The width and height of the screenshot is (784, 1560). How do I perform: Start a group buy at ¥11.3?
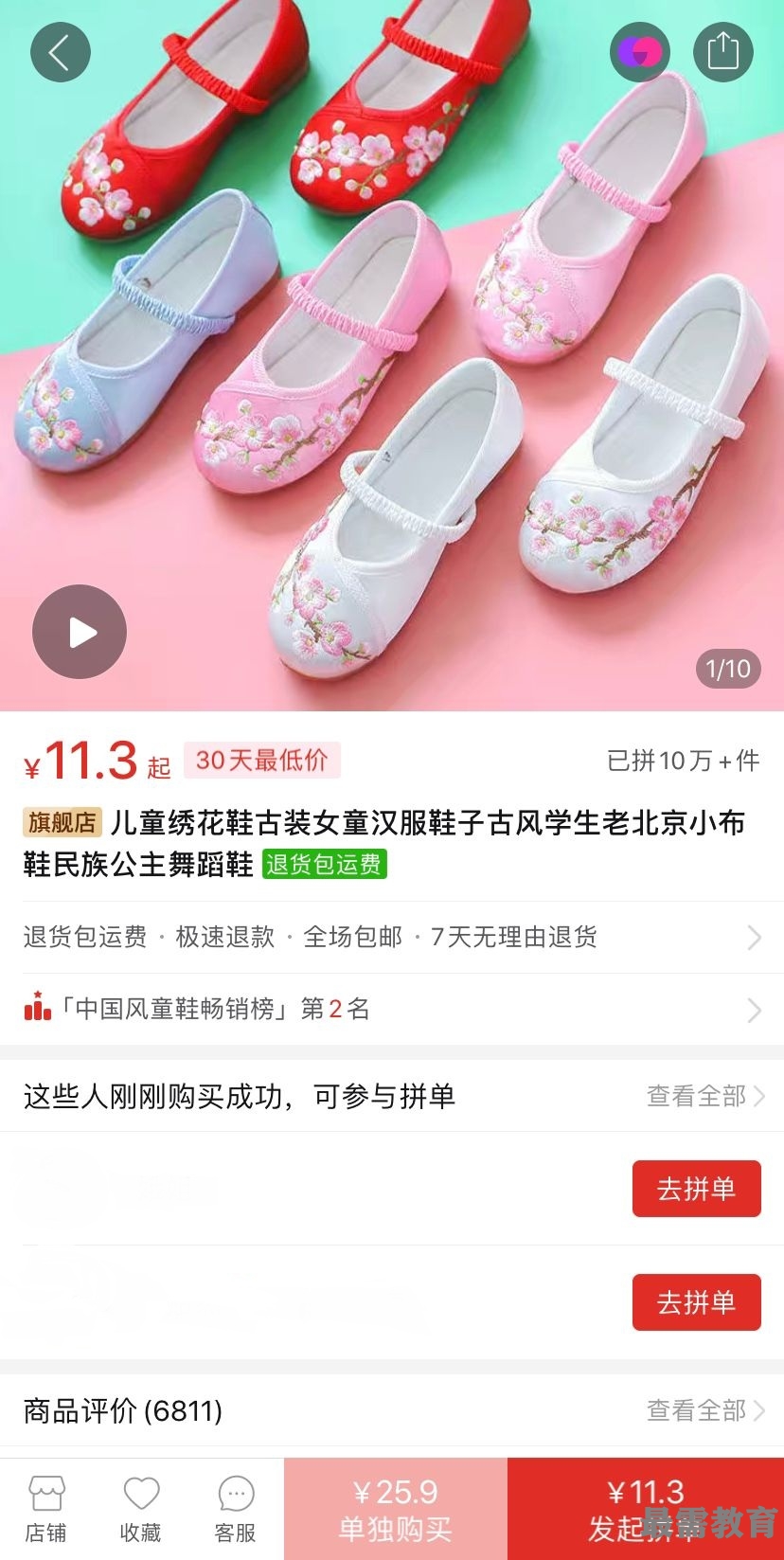coord(645,1509)
